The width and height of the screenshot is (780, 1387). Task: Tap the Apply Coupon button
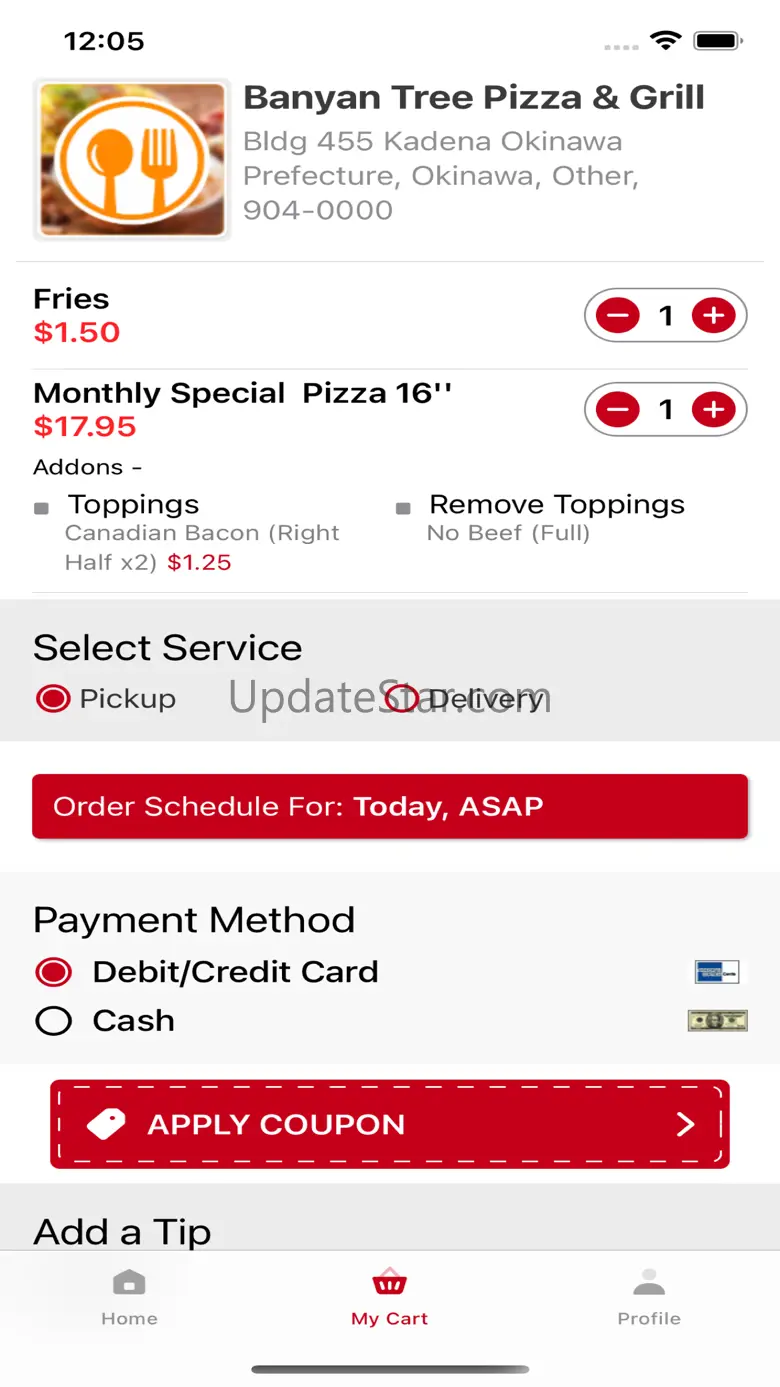[390, 1124]
